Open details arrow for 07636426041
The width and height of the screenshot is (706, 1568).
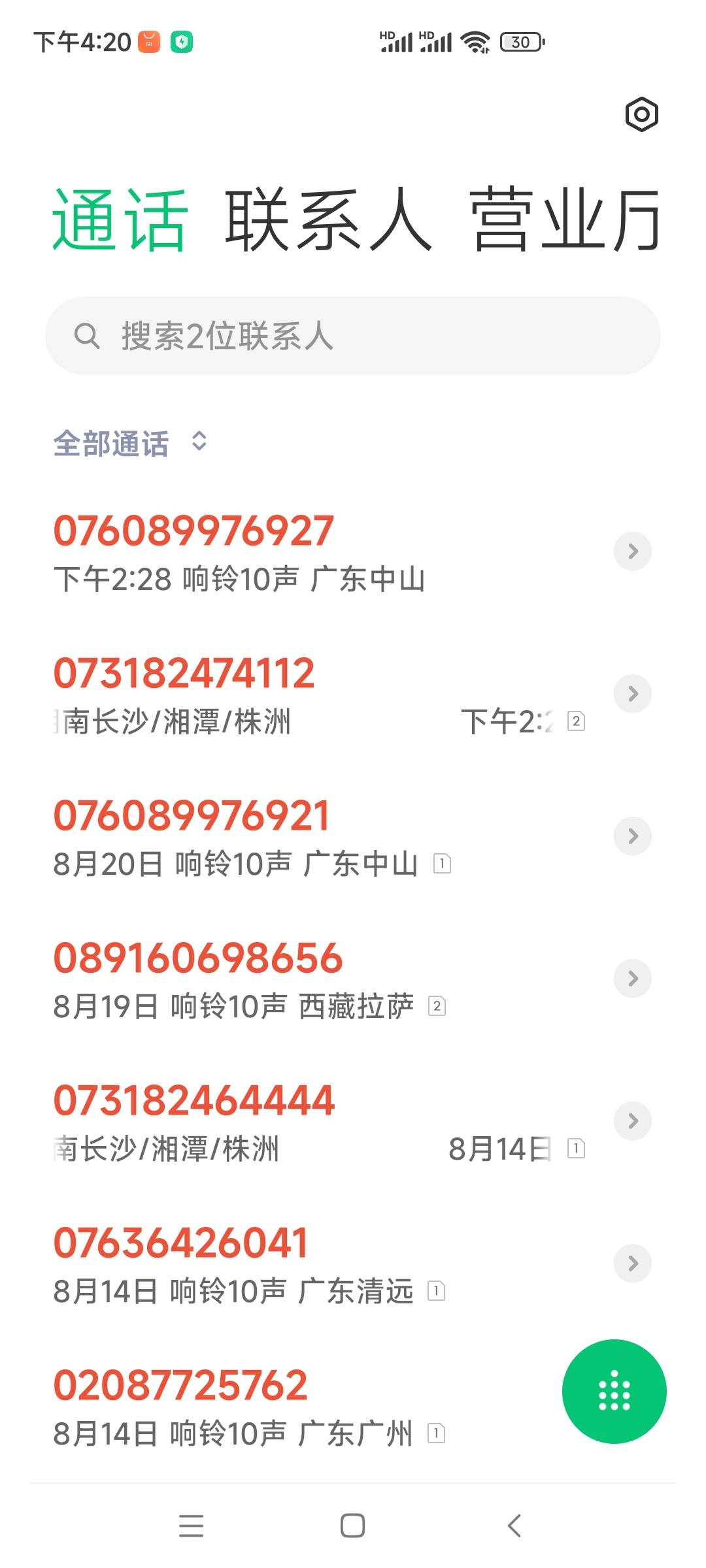[x=633, y=1263]
